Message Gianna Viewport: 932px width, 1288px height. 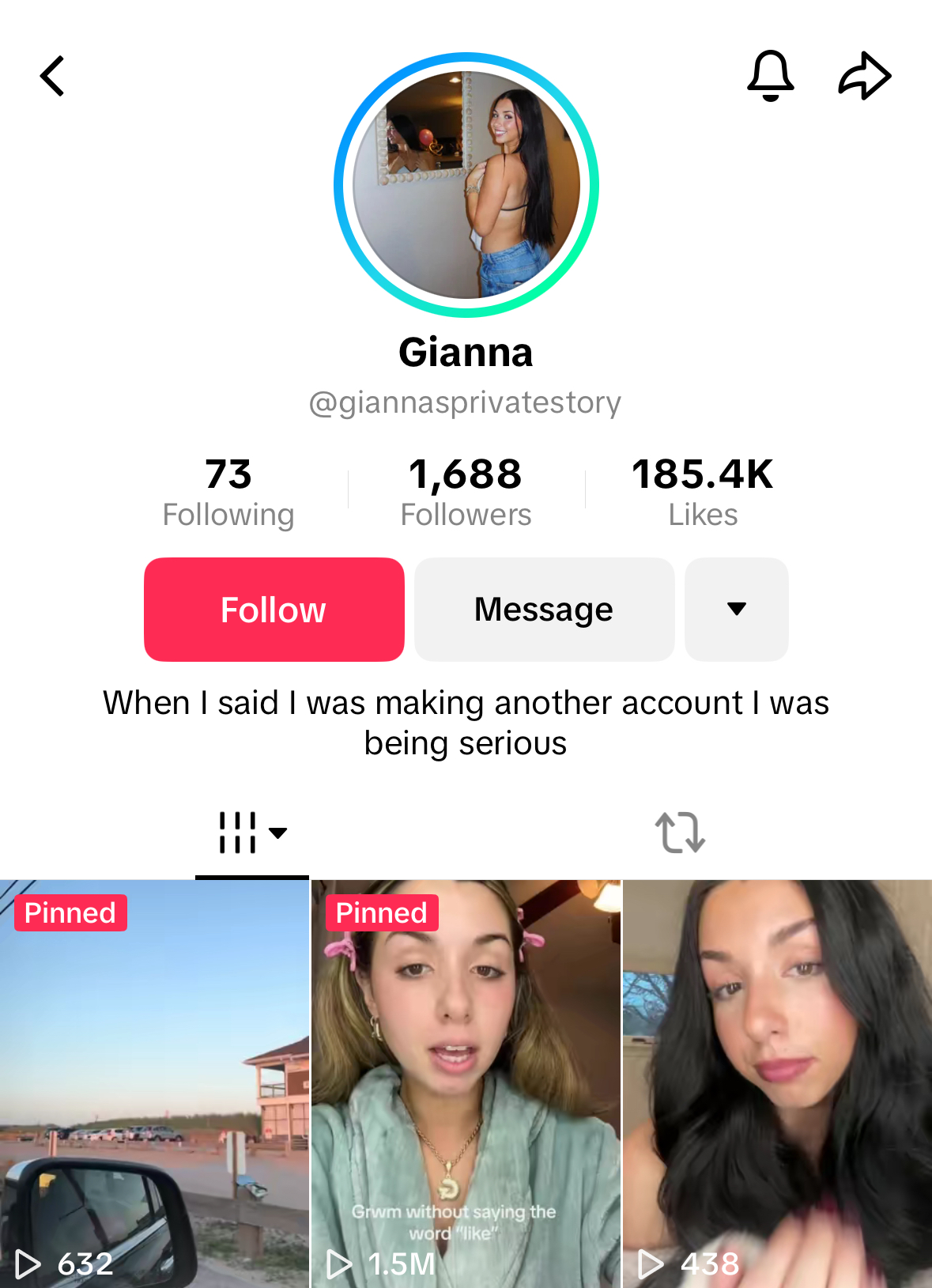coord(544,610)
